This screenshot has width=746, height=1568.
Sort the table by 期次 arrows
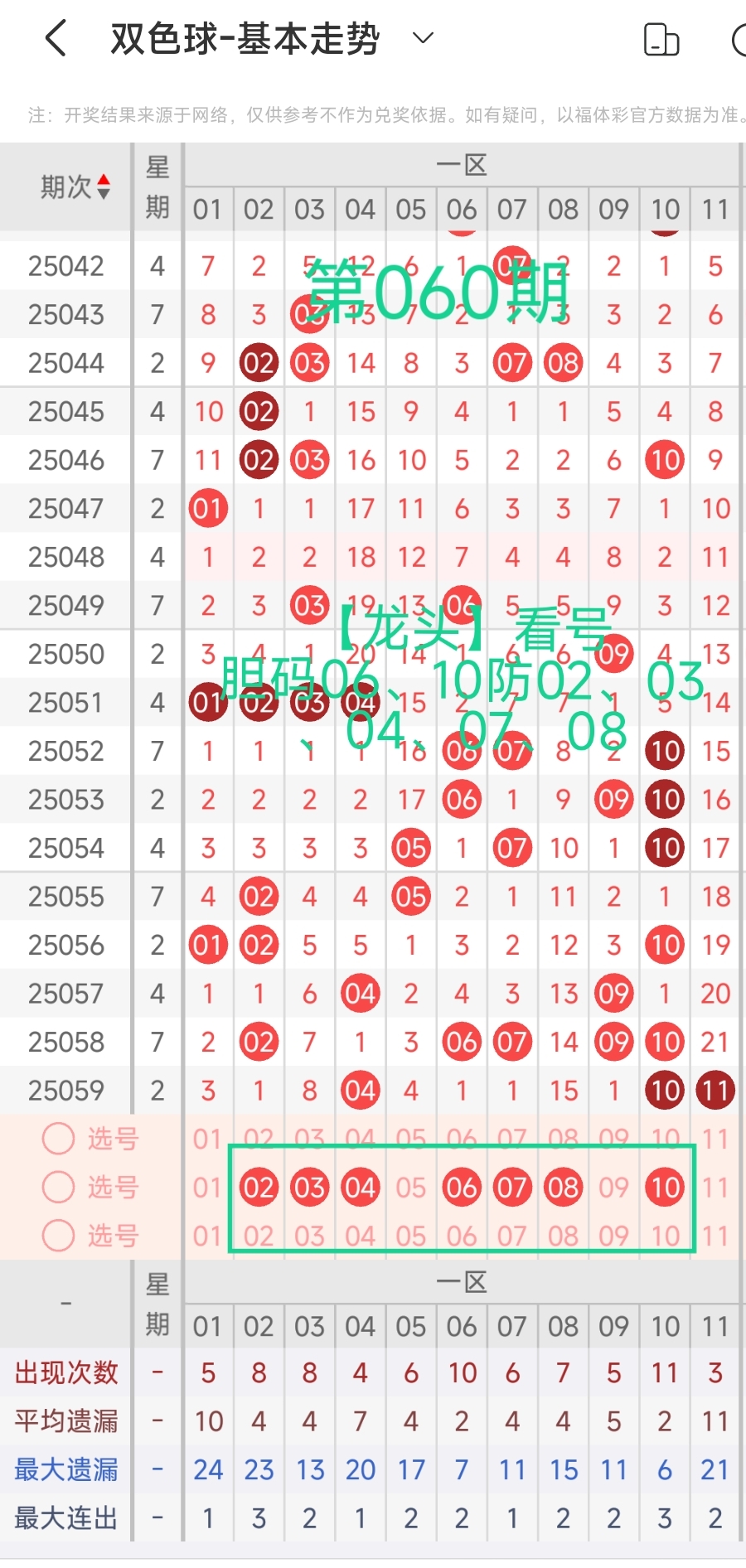104,186
